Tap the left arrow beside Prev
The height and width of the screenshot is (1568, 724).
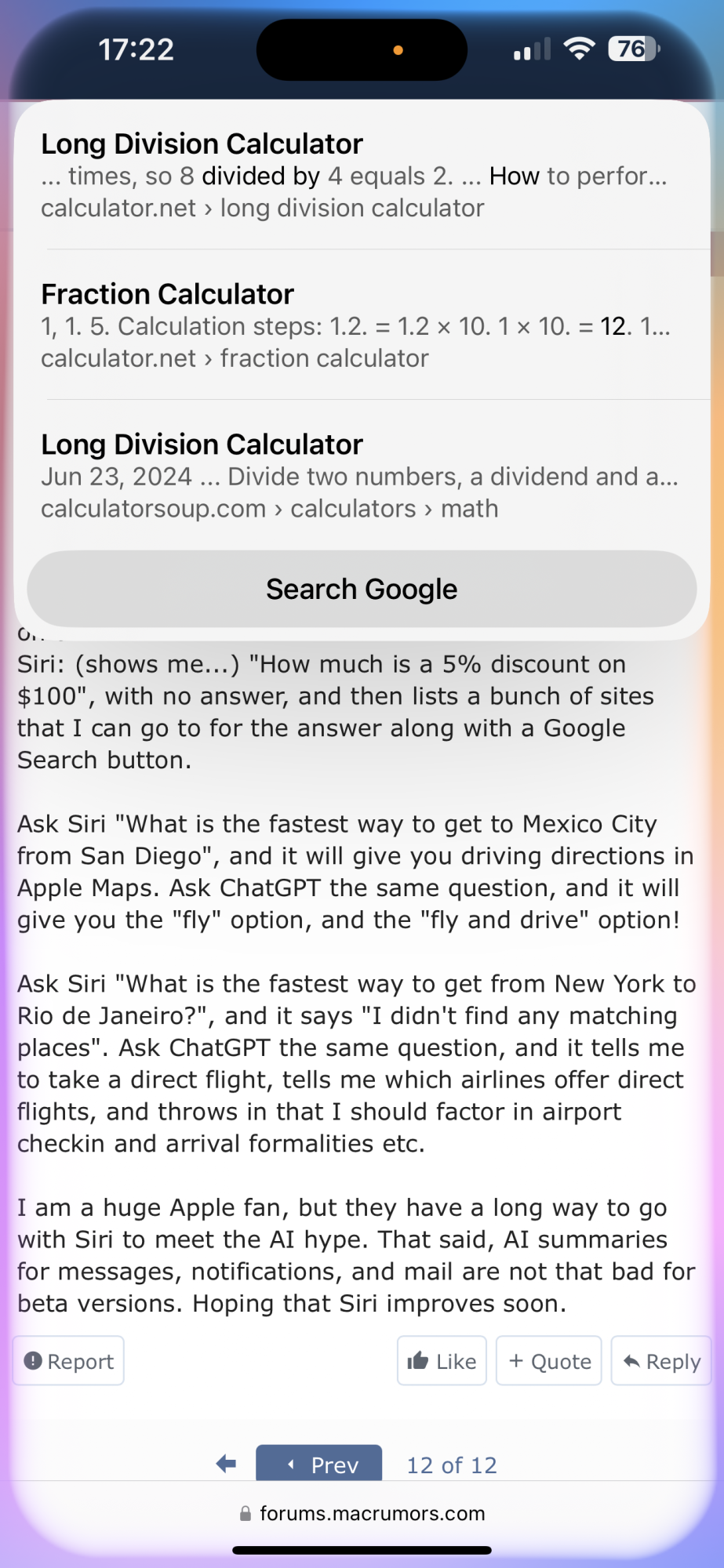point(226,1464)
